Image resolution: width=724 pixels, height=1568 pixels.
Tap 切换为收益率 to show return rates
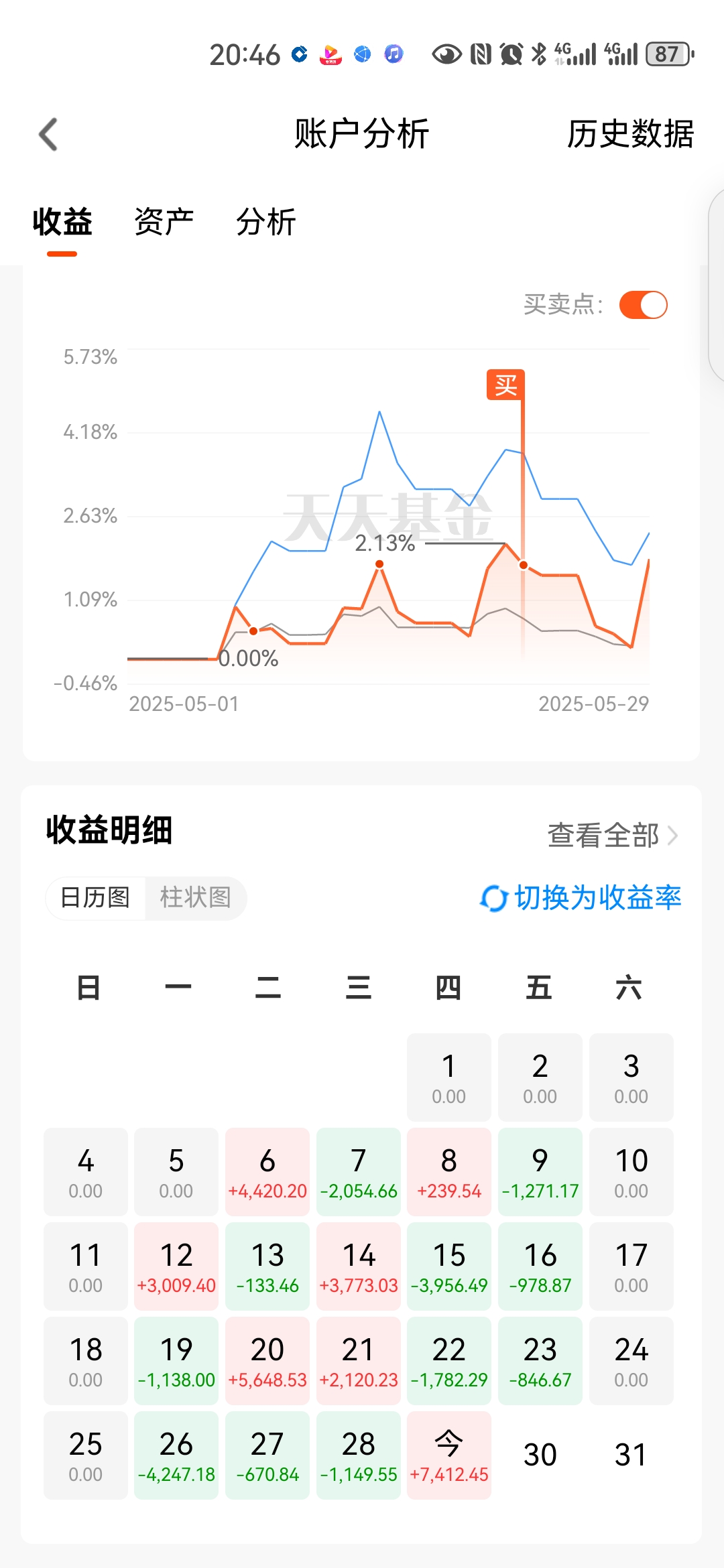(x=599, y=899)
